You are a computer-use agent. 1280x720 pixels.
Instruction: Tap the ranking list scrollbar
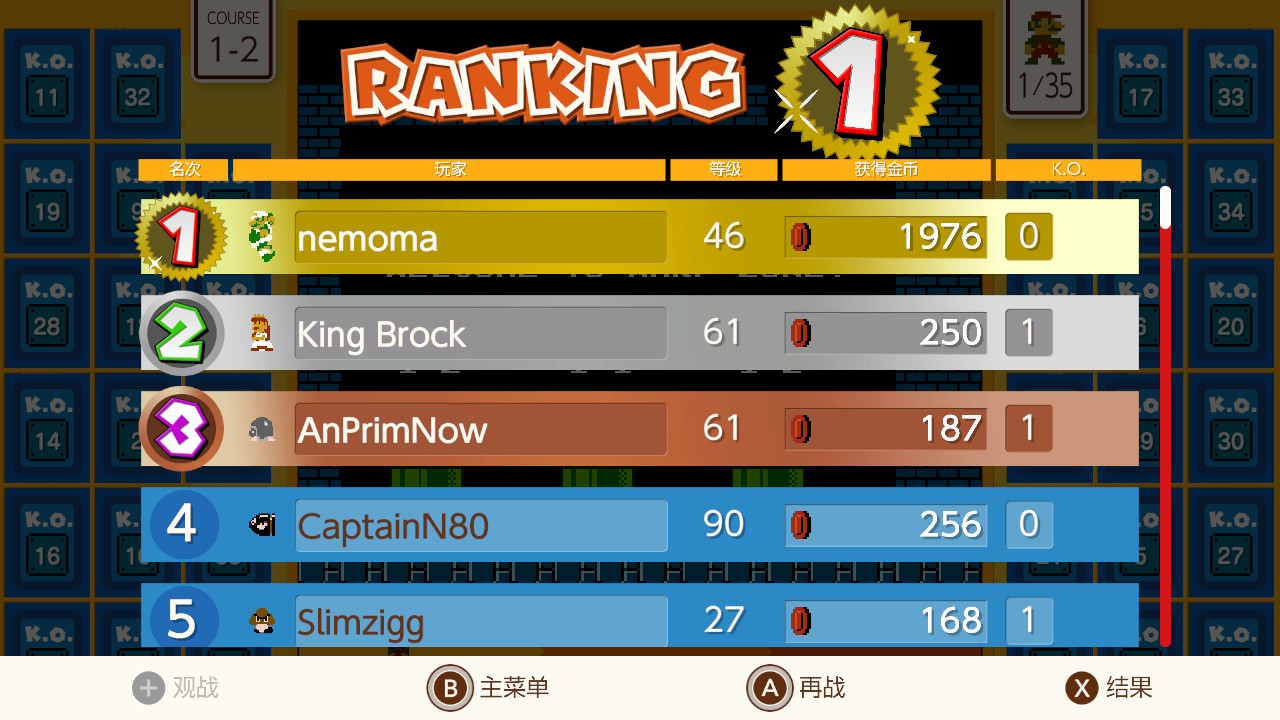(x=1165, y=420)
